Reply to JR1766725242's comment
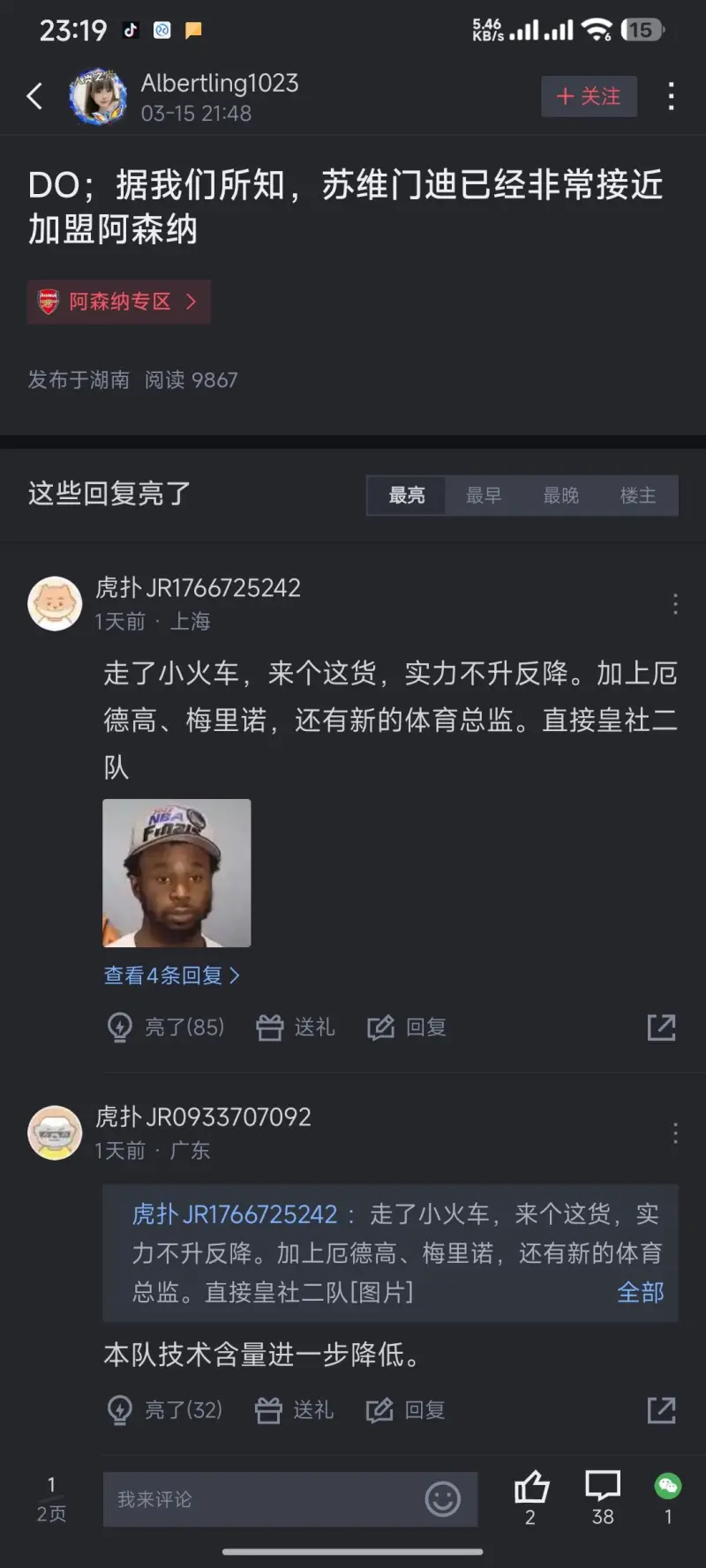This screenshot has width=706, height=1568. [x=407, y=1027]
